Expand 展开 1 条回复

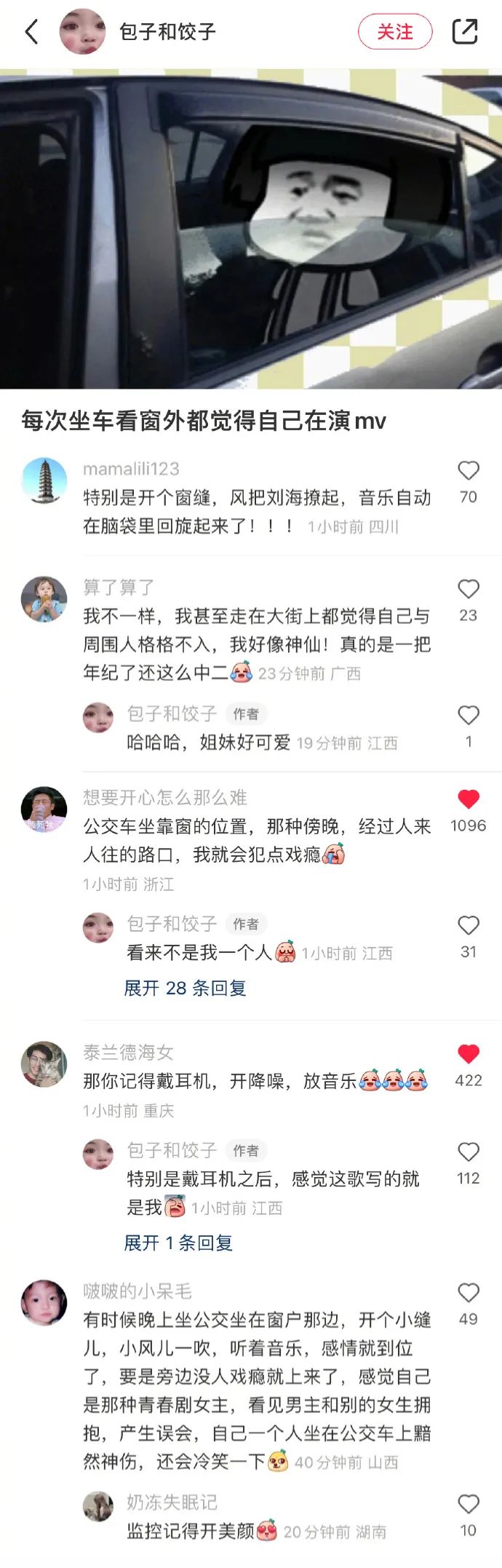coord(178,1243)
